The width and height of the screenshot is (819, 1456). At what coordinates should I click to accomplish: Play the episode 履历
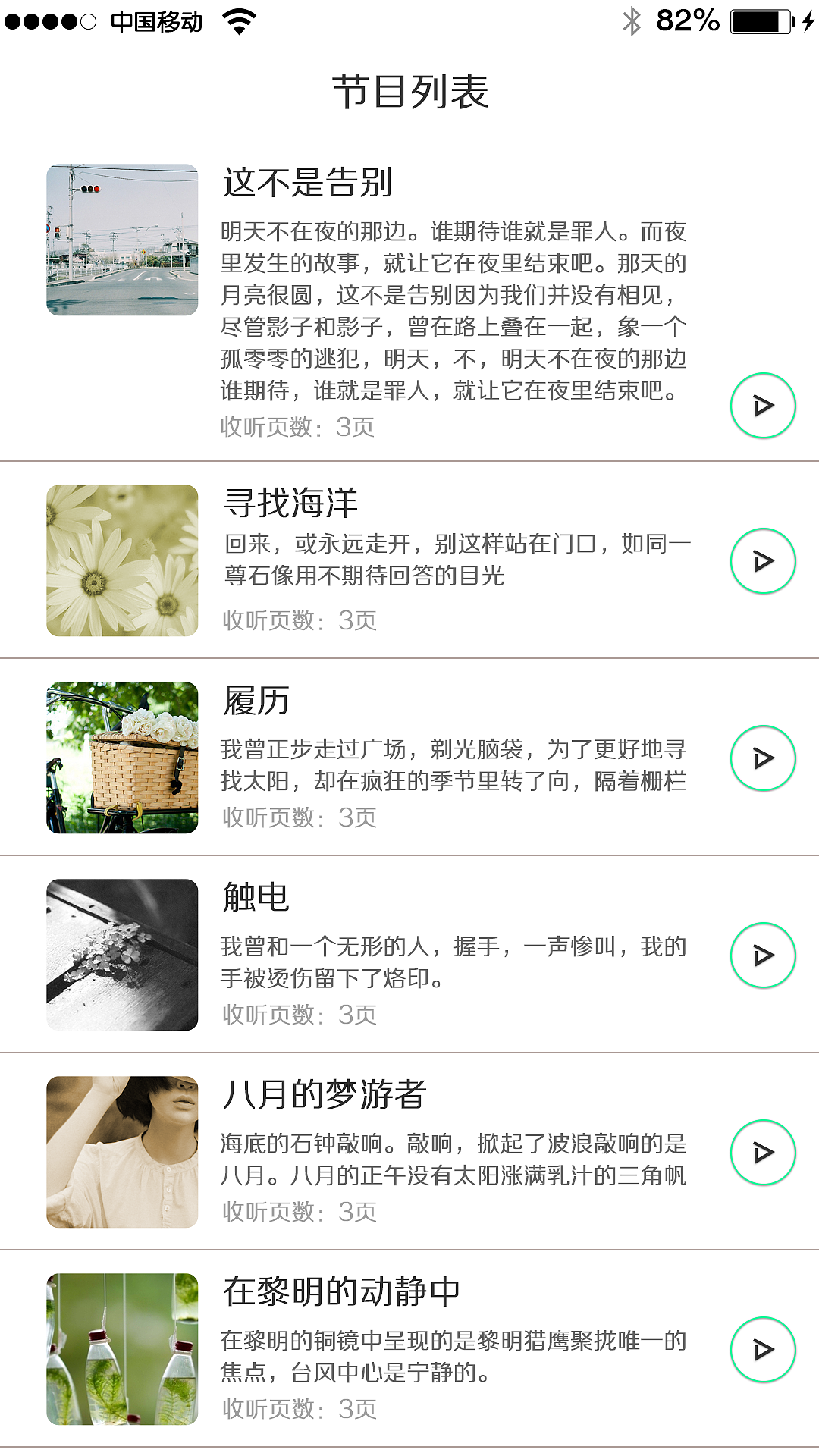coord(764,757)
